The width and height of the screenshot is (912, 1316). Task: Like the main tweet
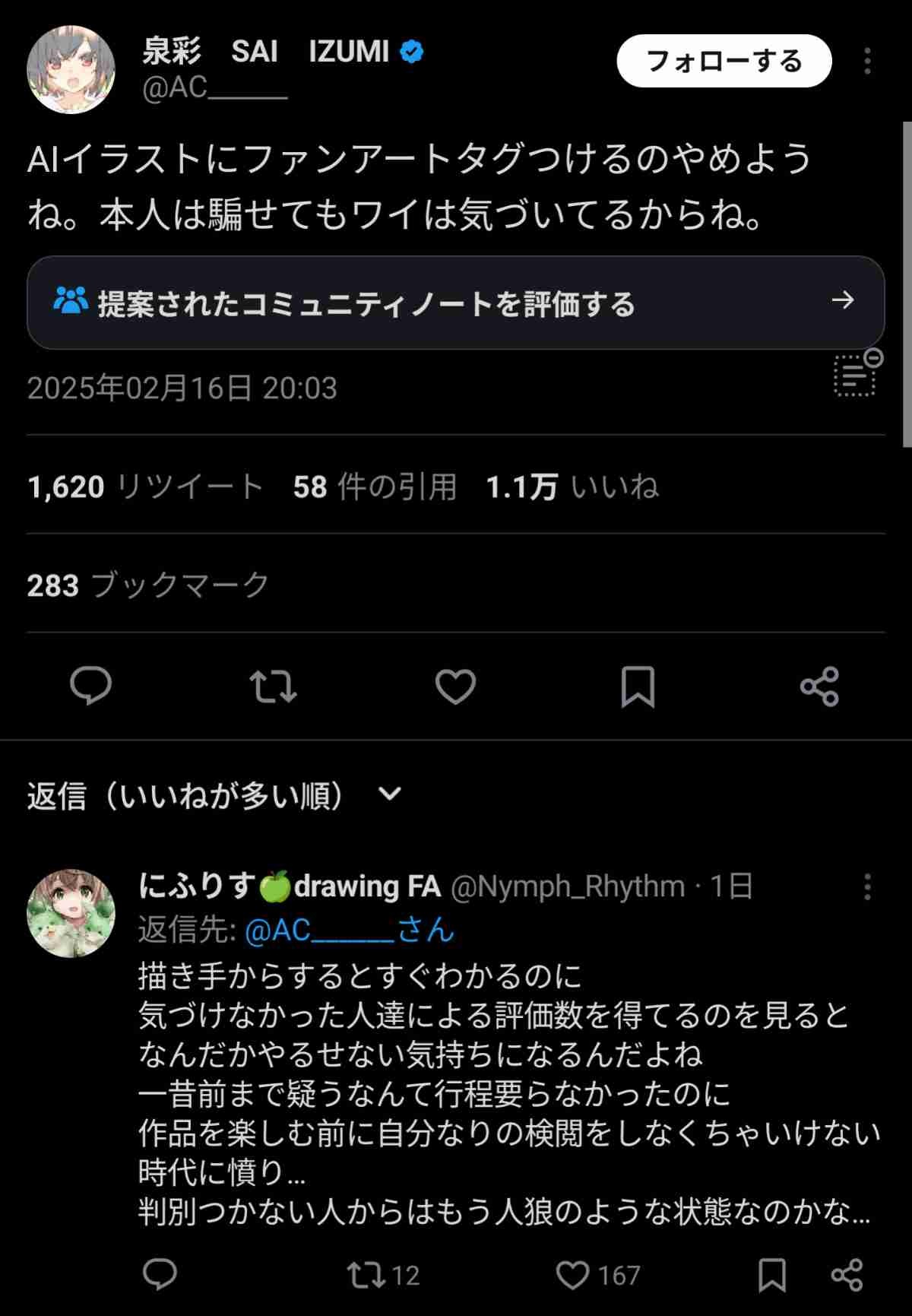455,686
